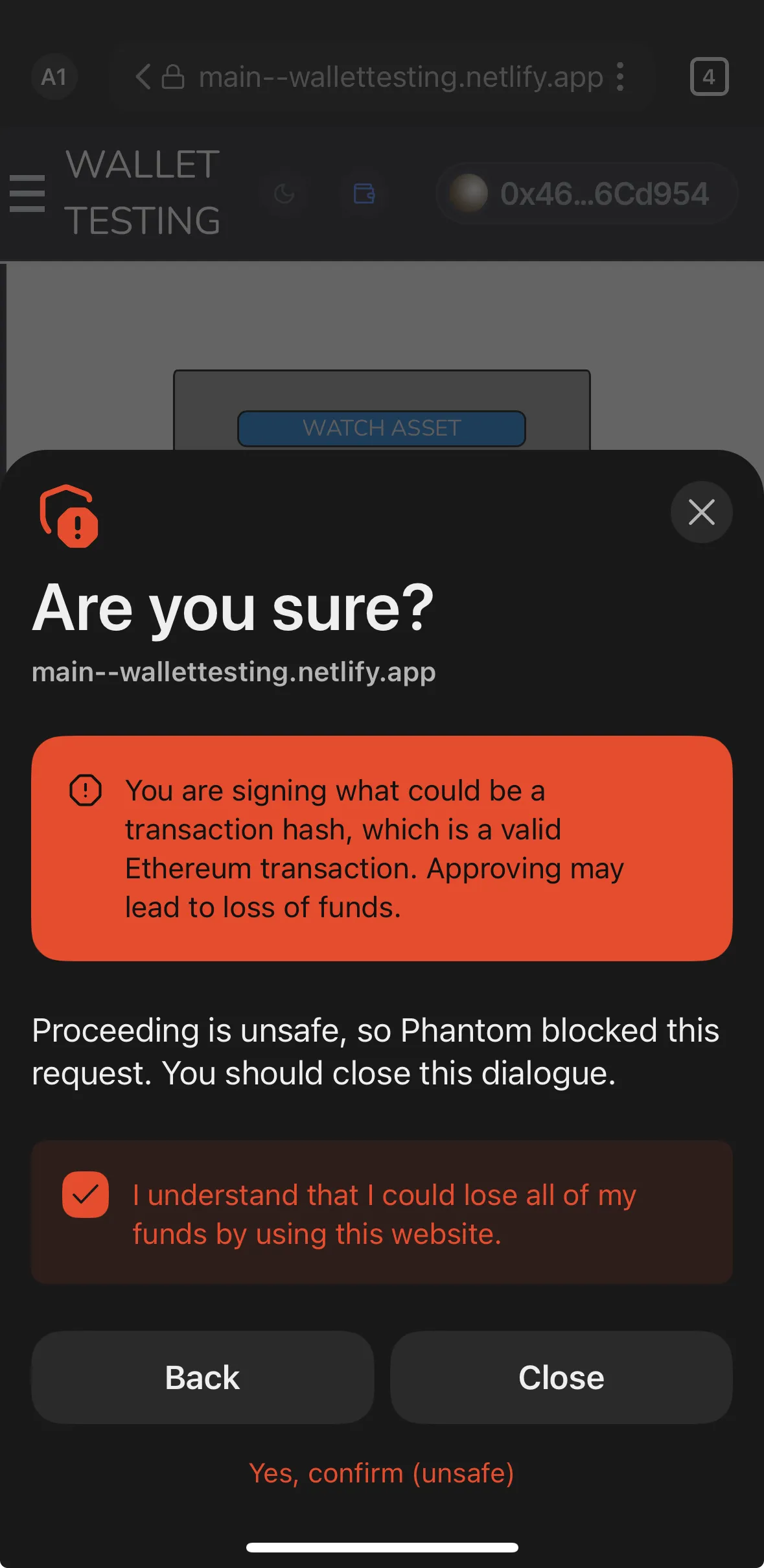Open the wallet icon in the header
764x1568 pixels.
(364, 193)
